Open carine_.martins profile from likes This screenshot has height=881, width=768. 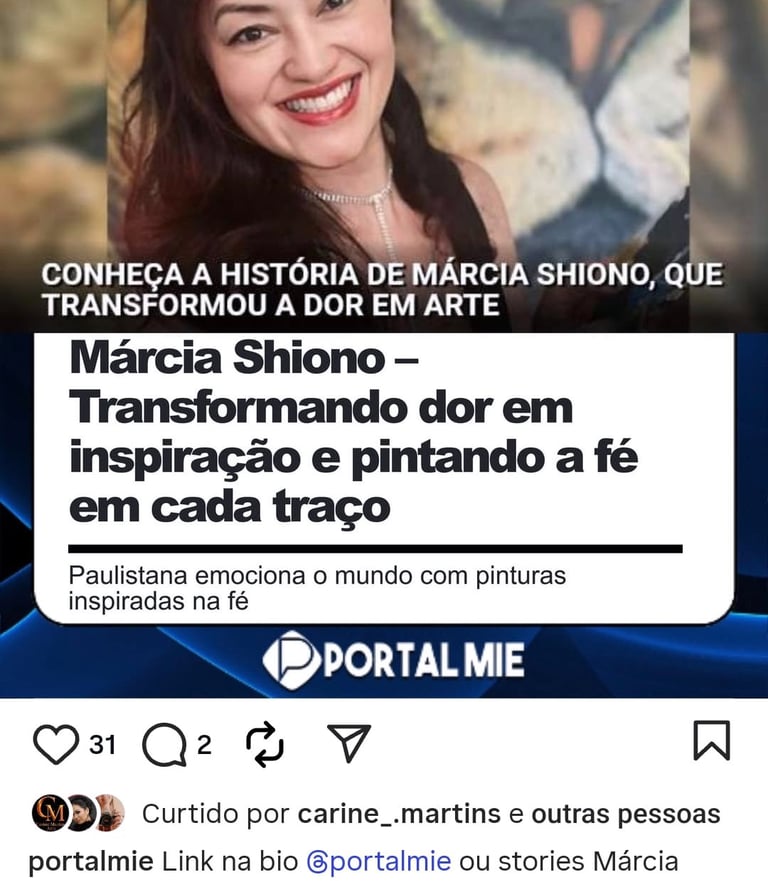pos(398,814)
